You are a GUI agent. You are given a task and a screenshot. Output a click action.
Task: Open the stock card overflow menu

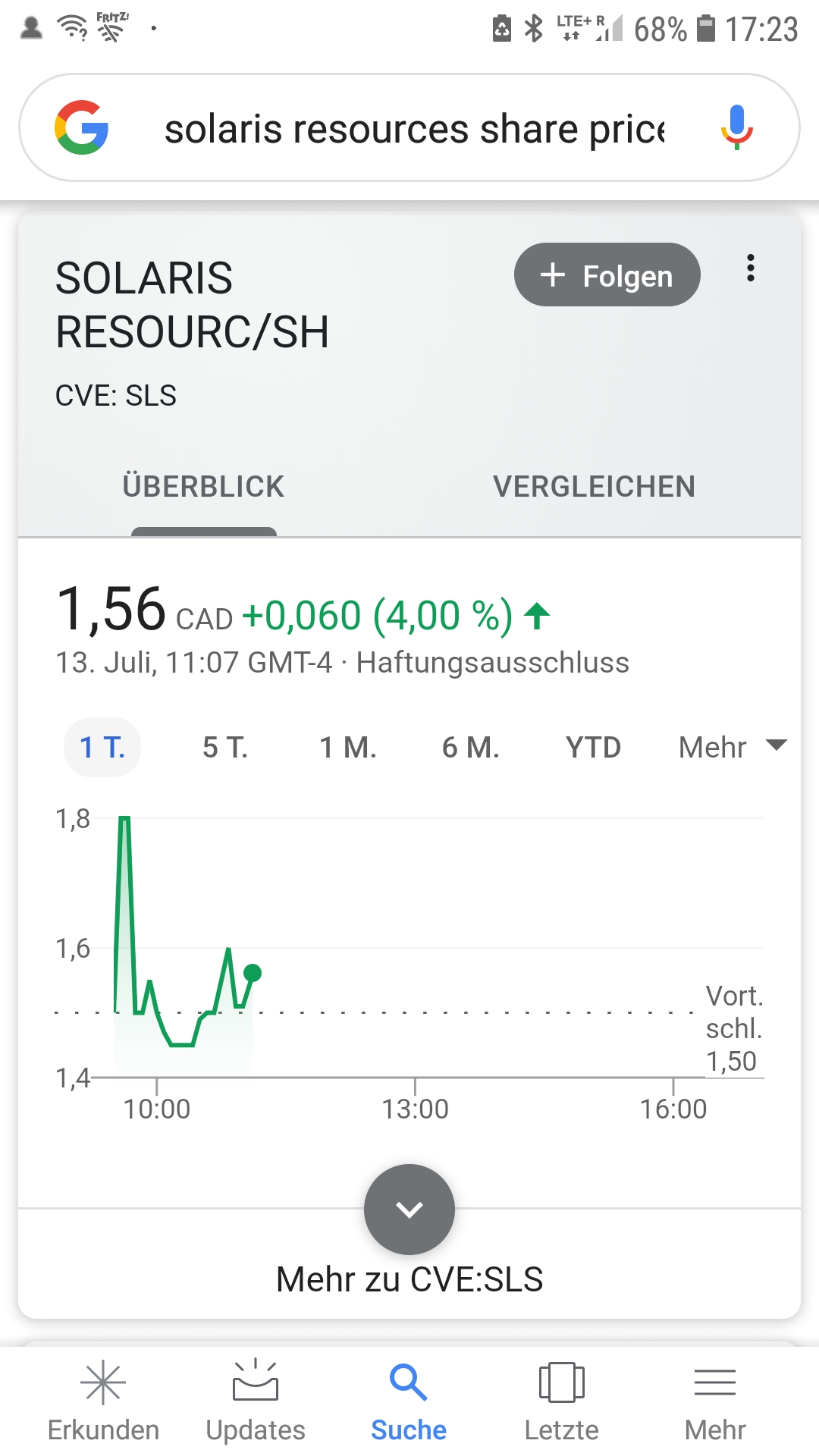[x=750, y=268]
